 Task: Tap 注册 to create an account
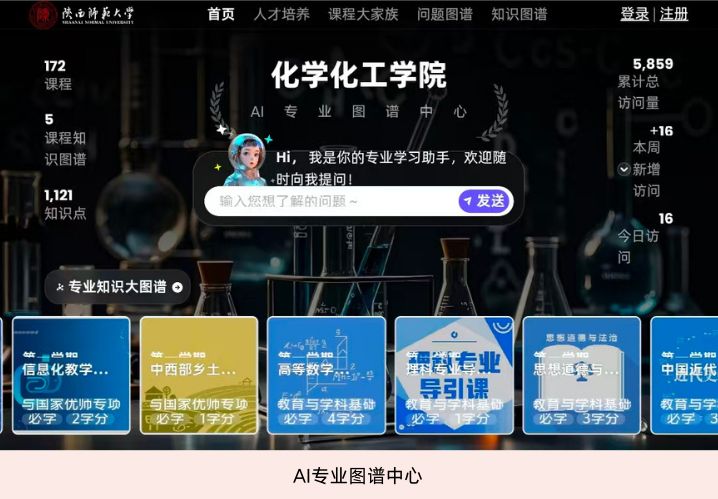coord(674,14)
